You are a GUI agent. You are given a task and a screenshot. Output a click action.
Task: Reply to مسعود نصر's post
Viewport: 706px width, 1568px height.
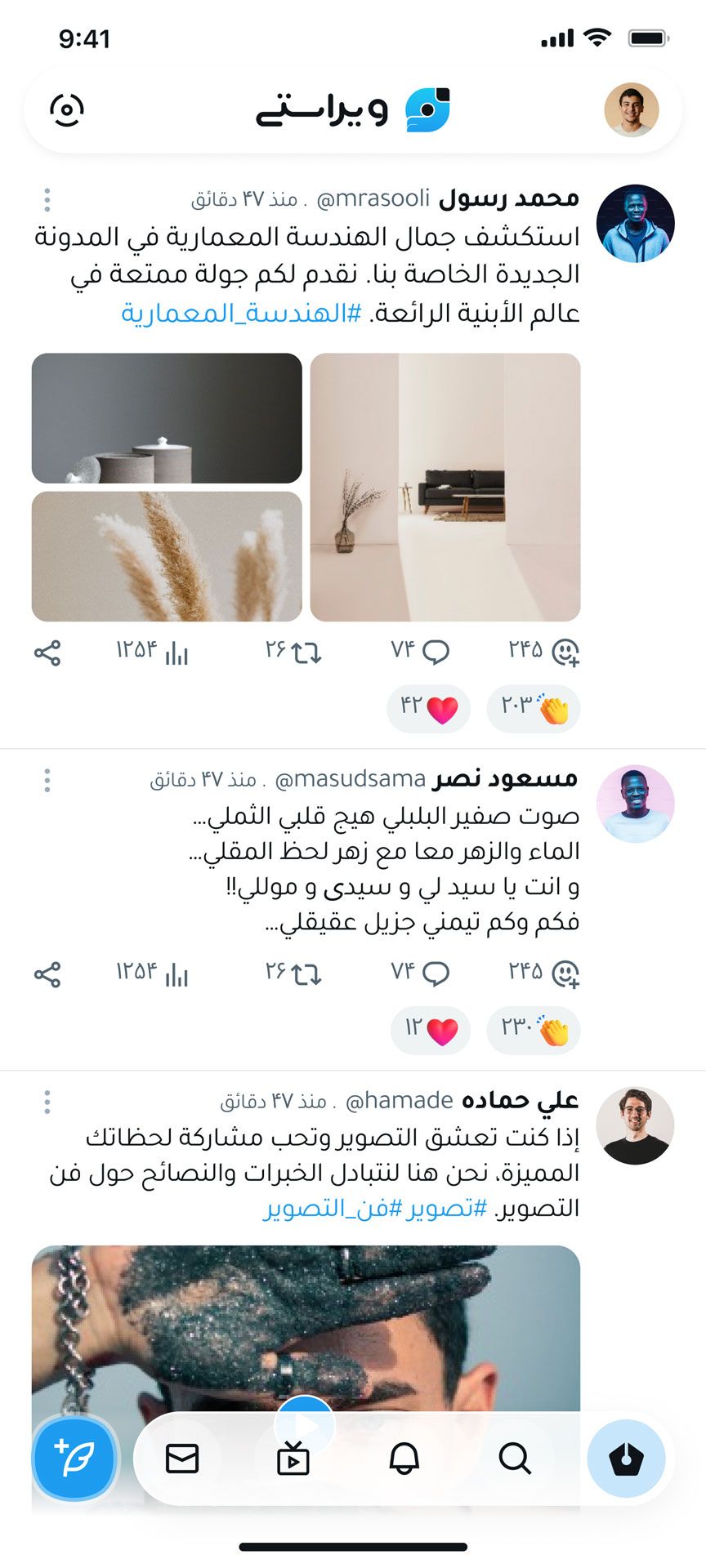pos(437,973)
